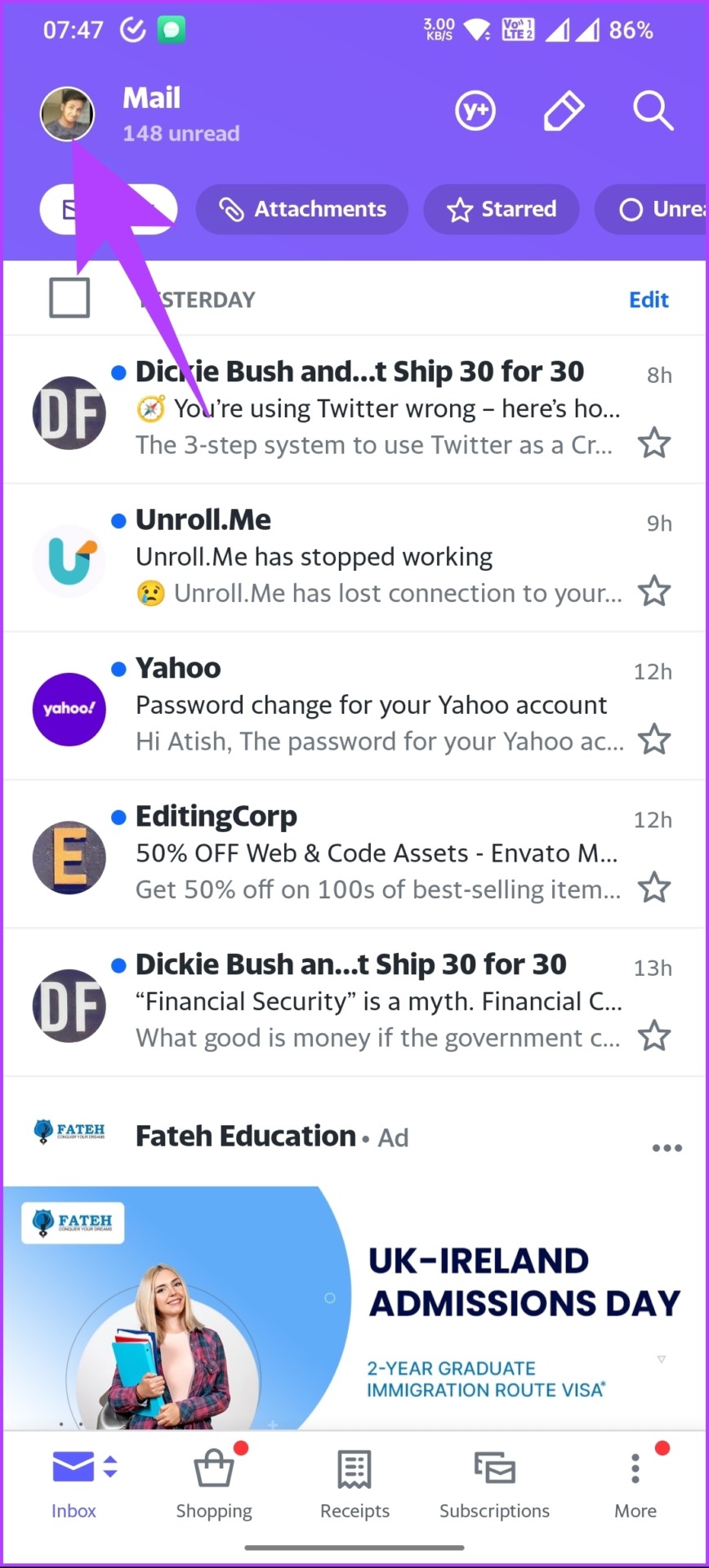Open the Unroll.Me stopped working email
Viewport: 709px width, 1568px height.
coord(354,558)
